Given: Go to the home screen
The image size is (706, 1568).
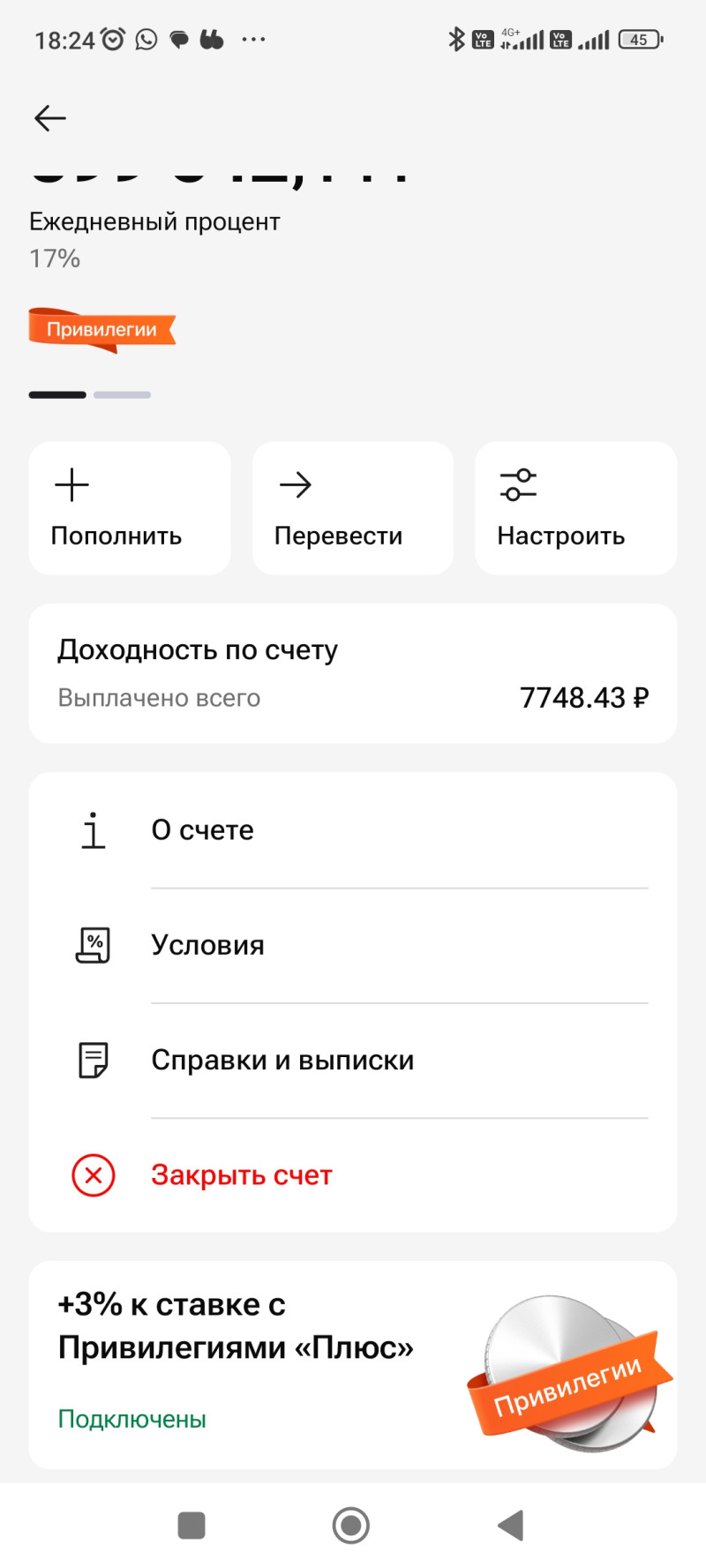Looking at the screenshot, I should click(x=351, y=1525).
